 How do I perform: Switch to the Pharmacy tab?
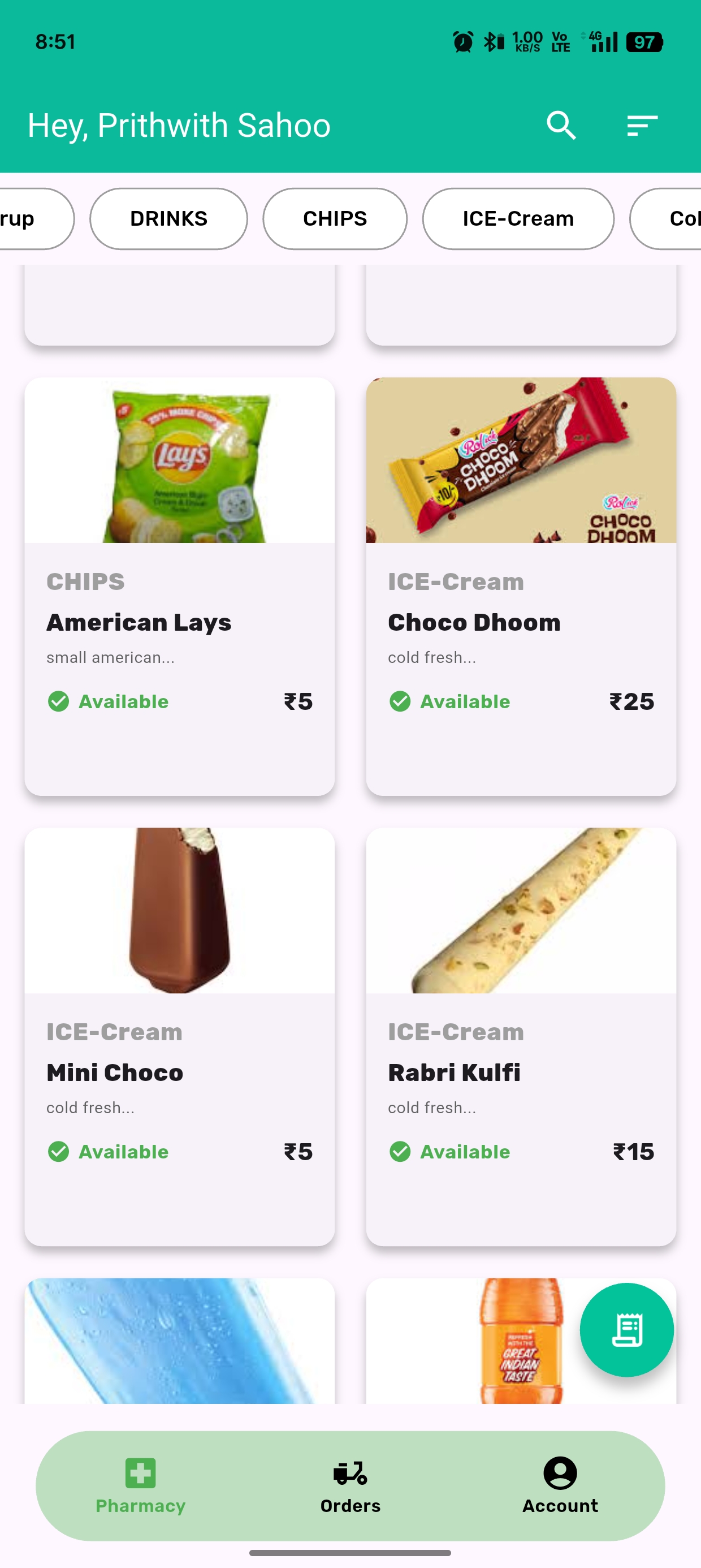click(x=141, y=1485)
